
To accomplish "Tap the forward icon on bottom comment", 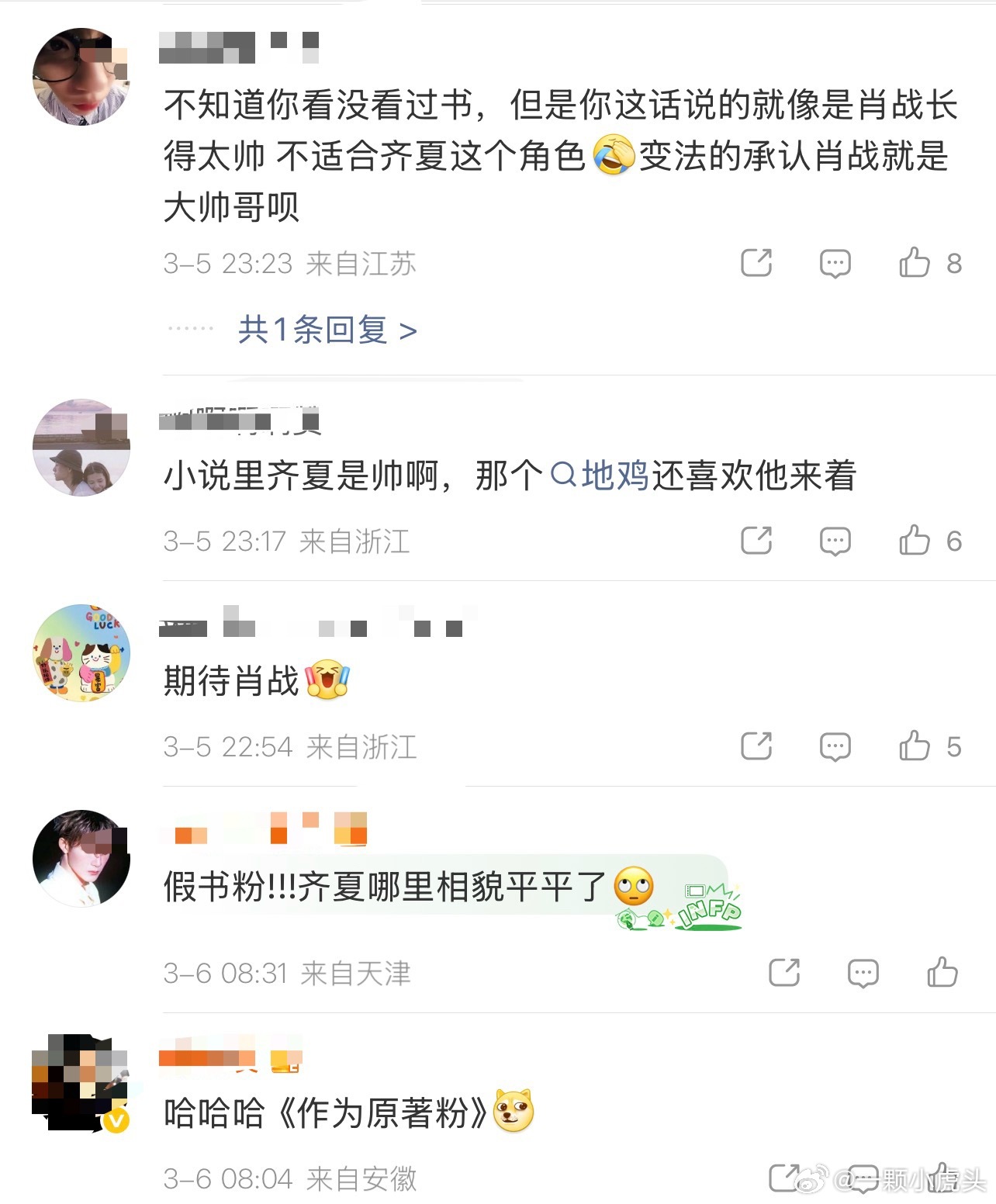I will 787,1178.
